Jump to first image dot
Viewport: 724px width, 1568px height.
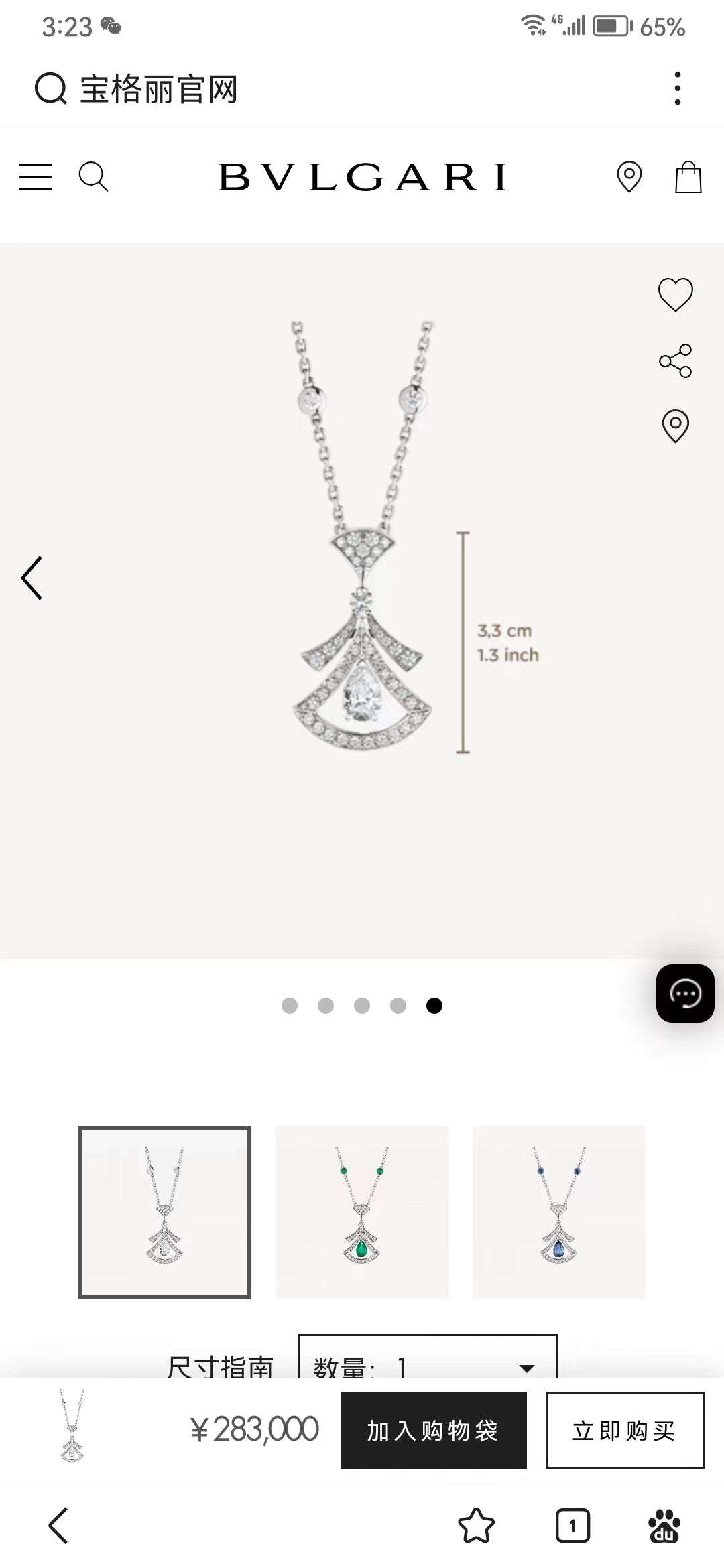(290, 1006)
